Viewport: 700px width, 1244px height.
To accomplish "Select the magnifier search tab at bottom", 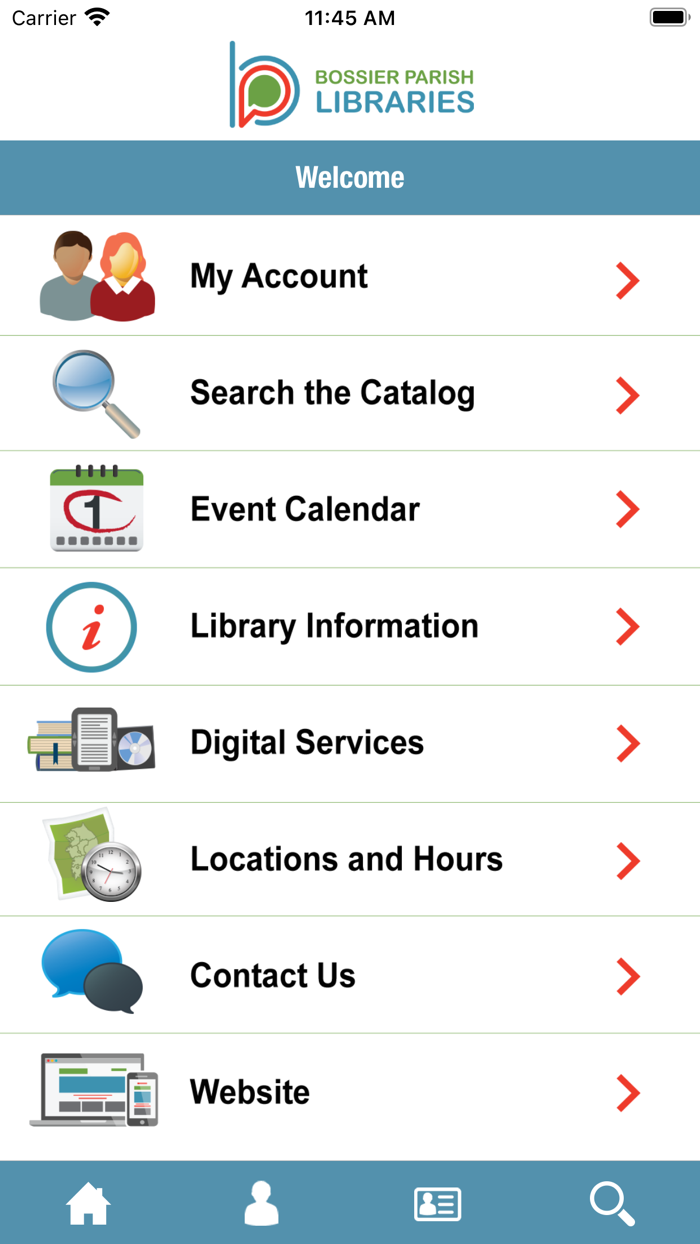I will pyautogui.click(x=612, y=1203).
